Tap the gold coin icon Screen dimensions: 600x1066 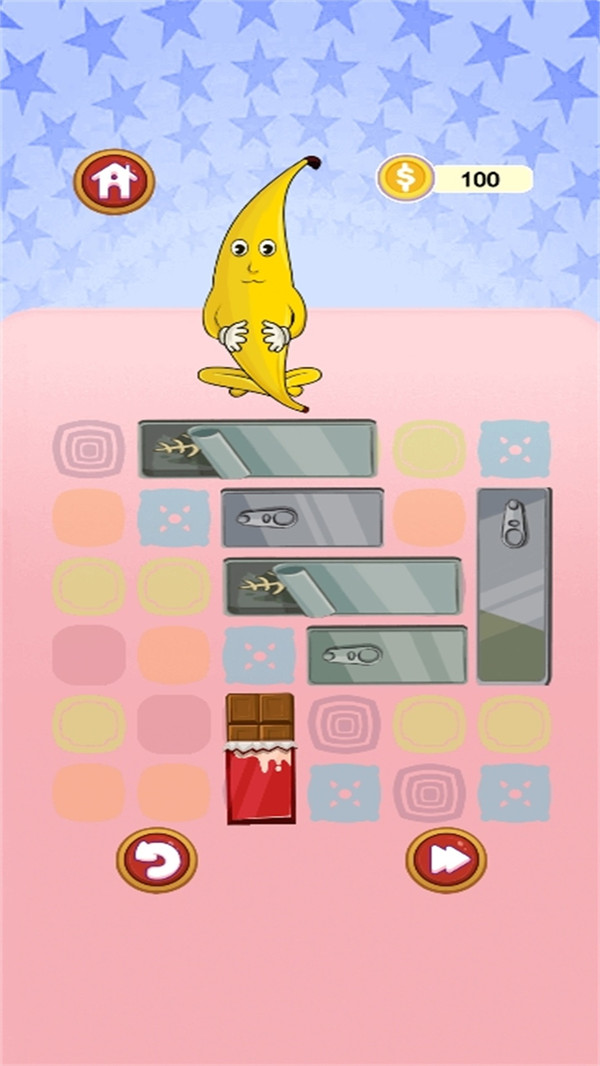tap(404, 179)
